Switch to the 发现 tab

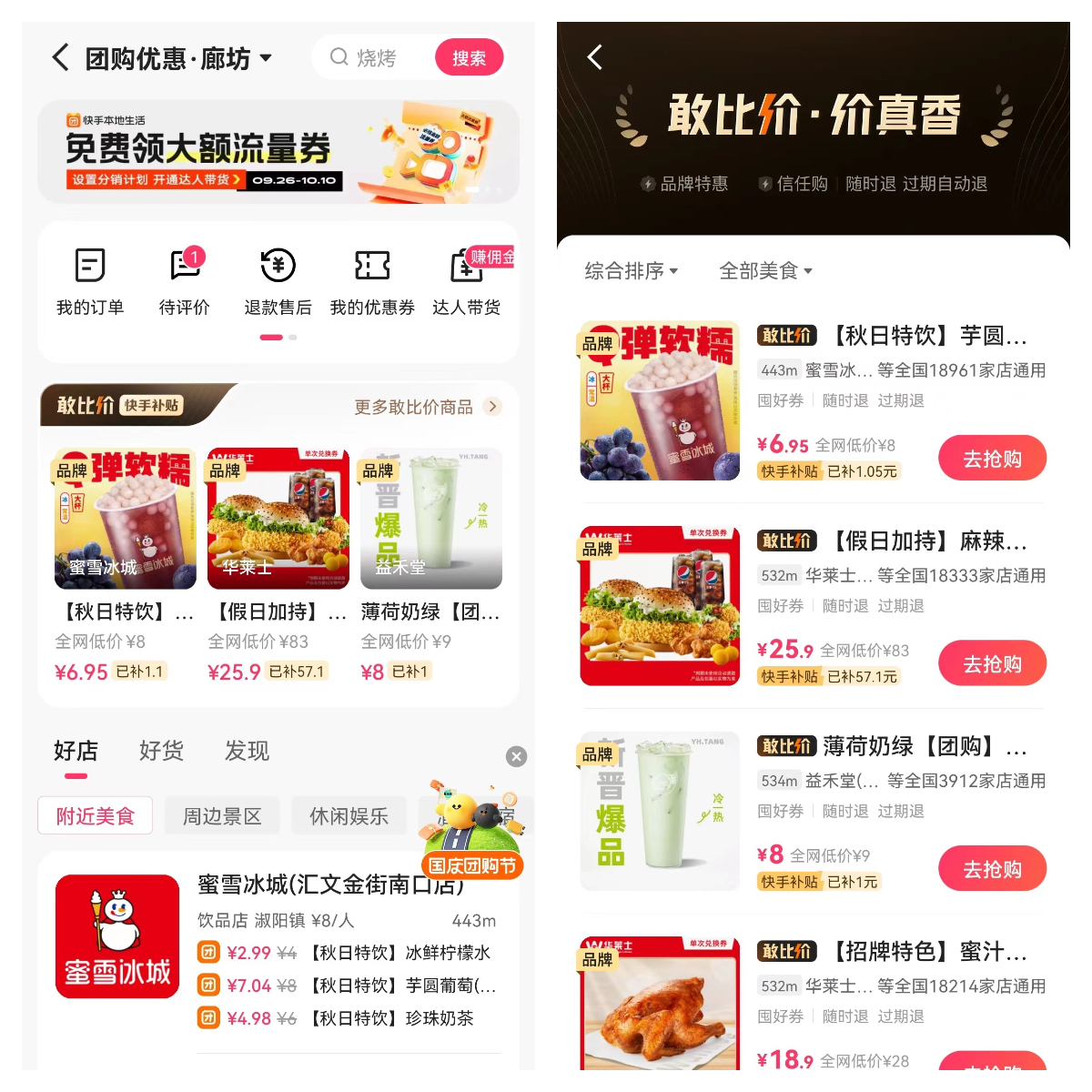[247, 751]
